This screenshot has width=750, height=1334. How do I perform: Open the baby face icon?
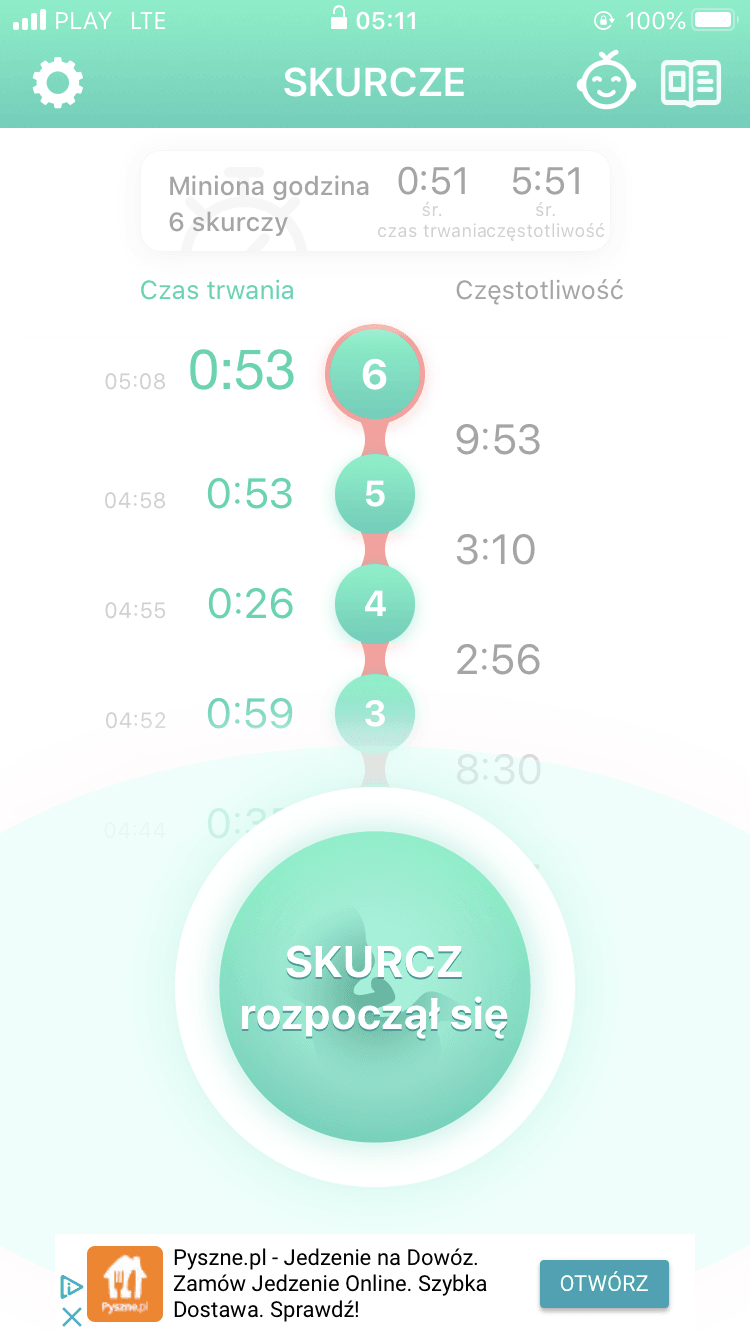[606, 82]
